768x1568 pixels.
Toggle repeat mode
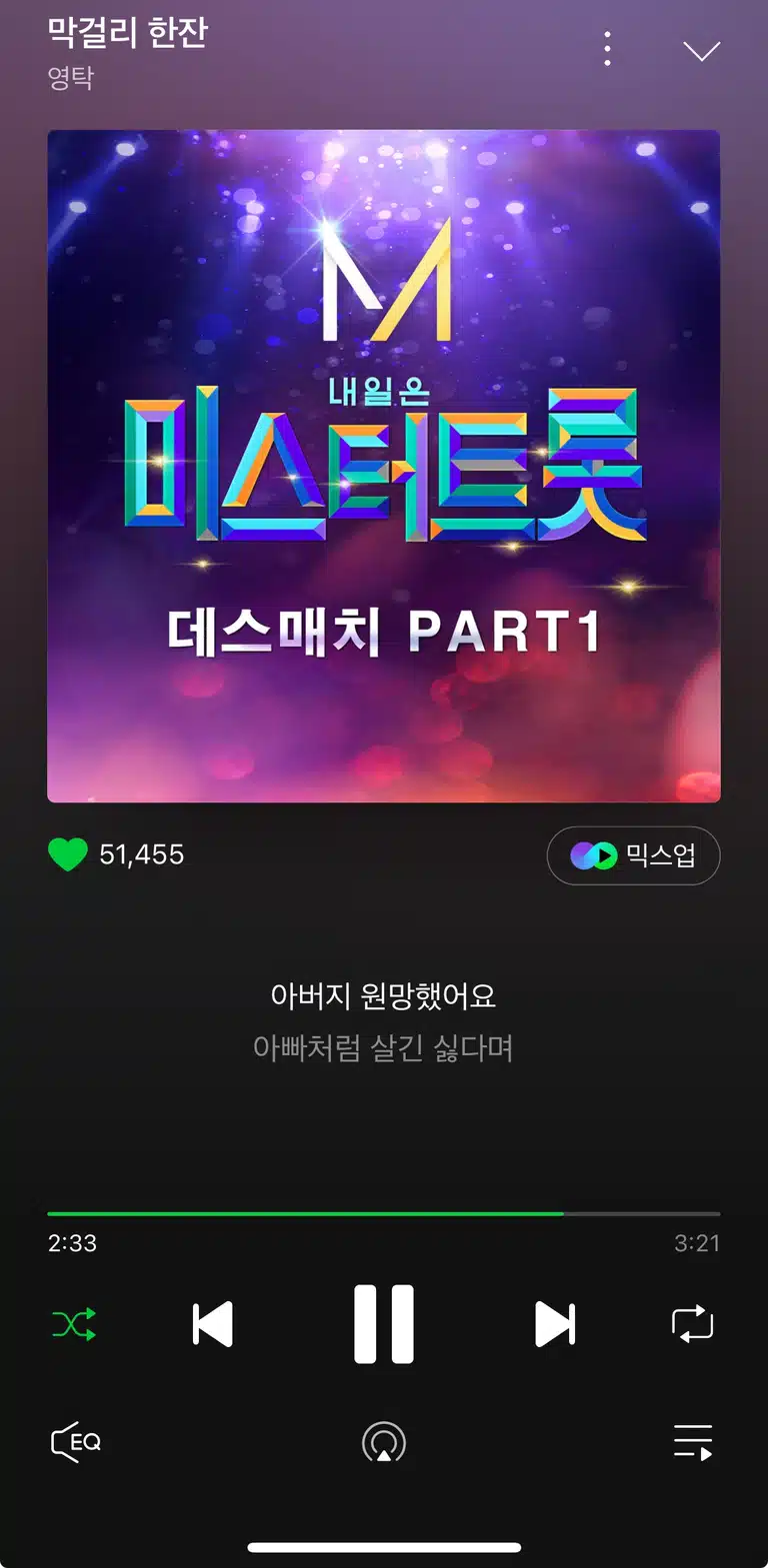692,1324
